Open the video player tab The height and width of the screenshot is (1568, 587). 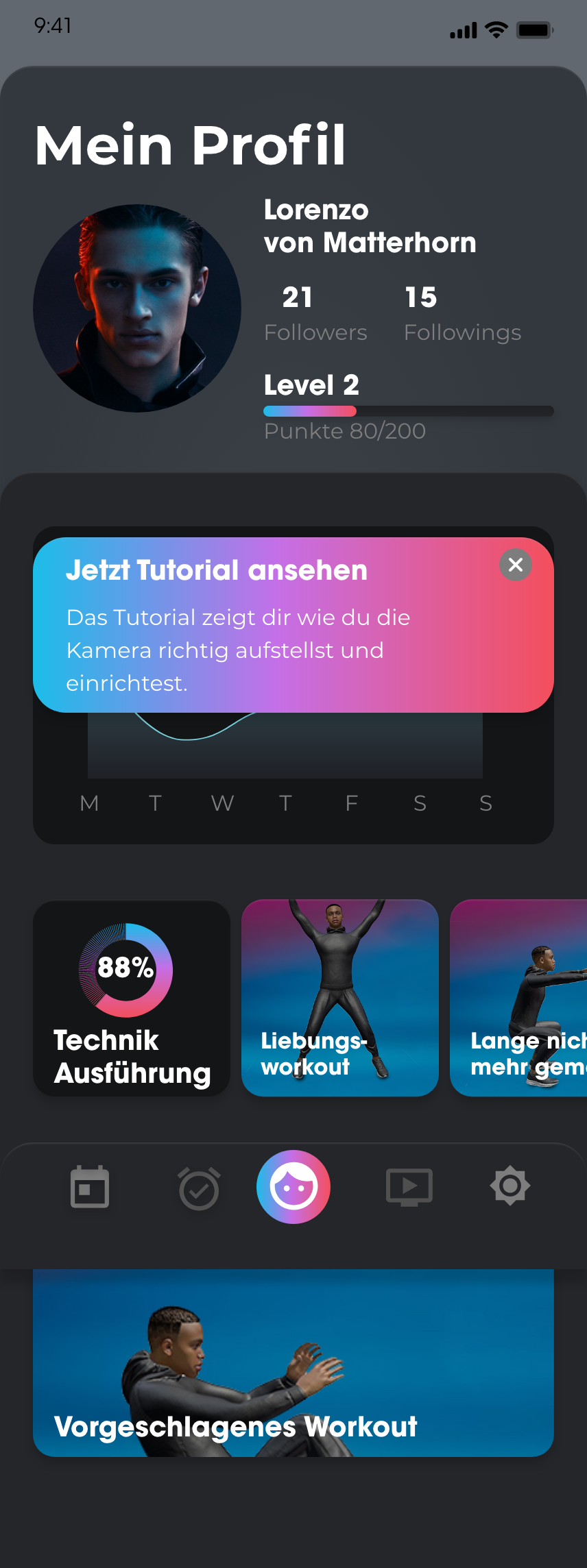coord(409,1187)
